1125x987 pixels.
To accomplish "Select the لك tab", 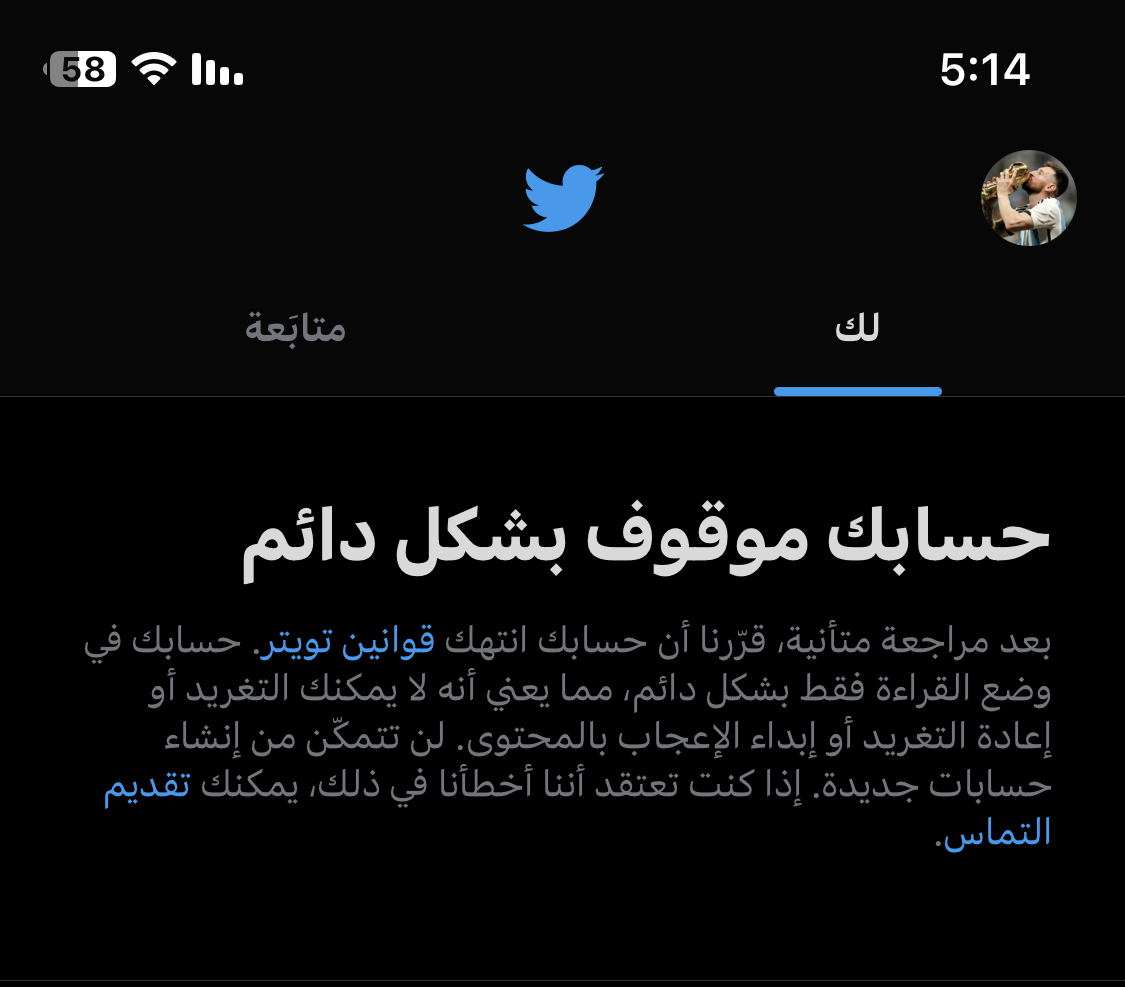I will (857, 328).
